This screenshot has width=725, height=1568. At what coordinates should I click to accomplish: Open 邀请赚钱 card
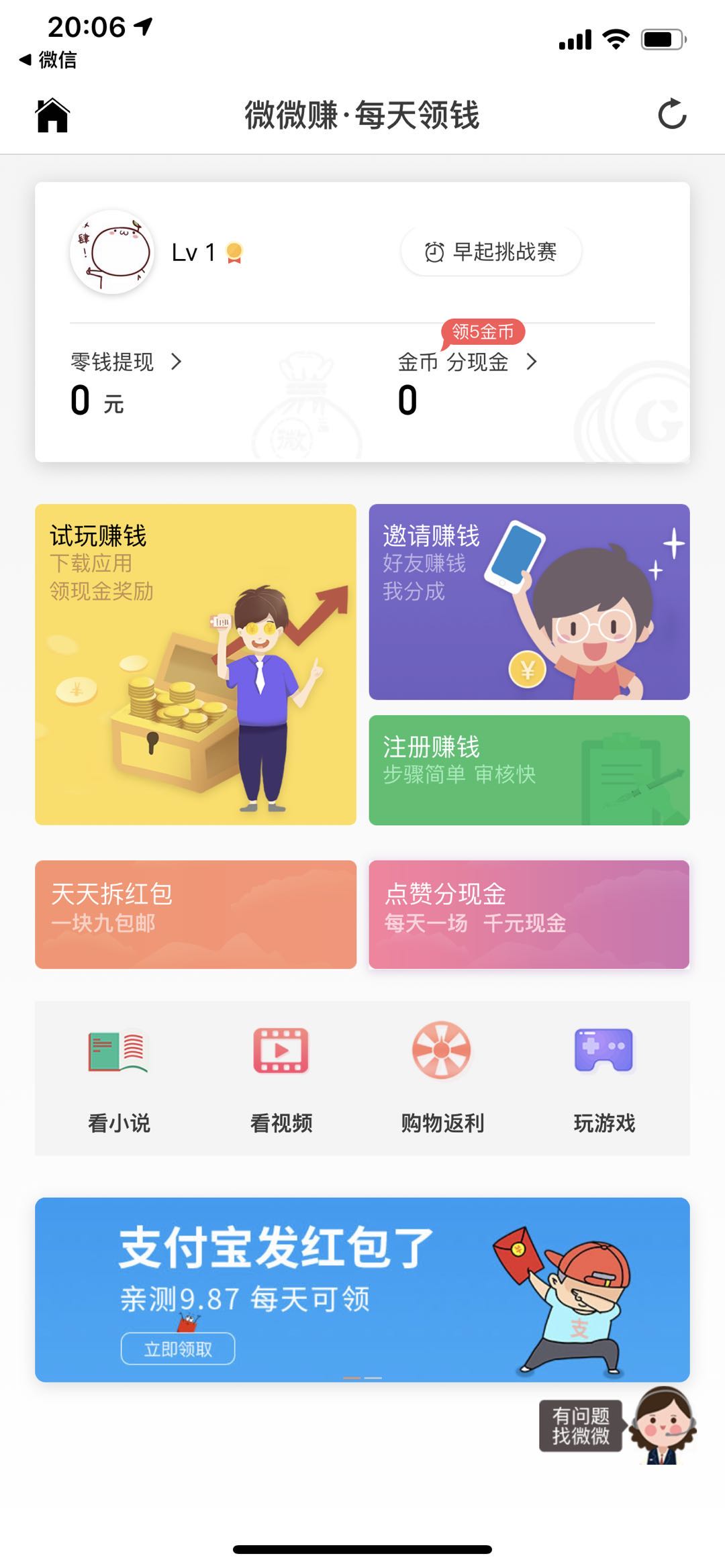(x=529, y=602)
